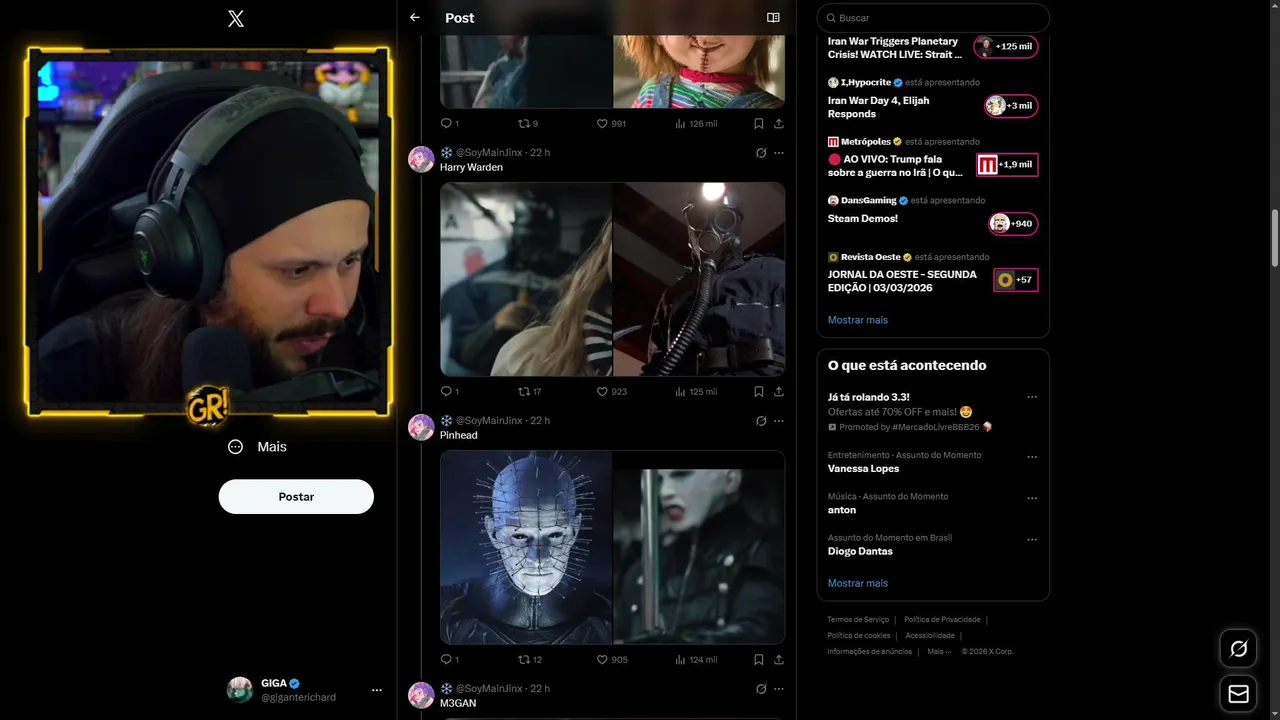Open GIGA account switcher menu

pyautogui.click(x=377, y=690)
